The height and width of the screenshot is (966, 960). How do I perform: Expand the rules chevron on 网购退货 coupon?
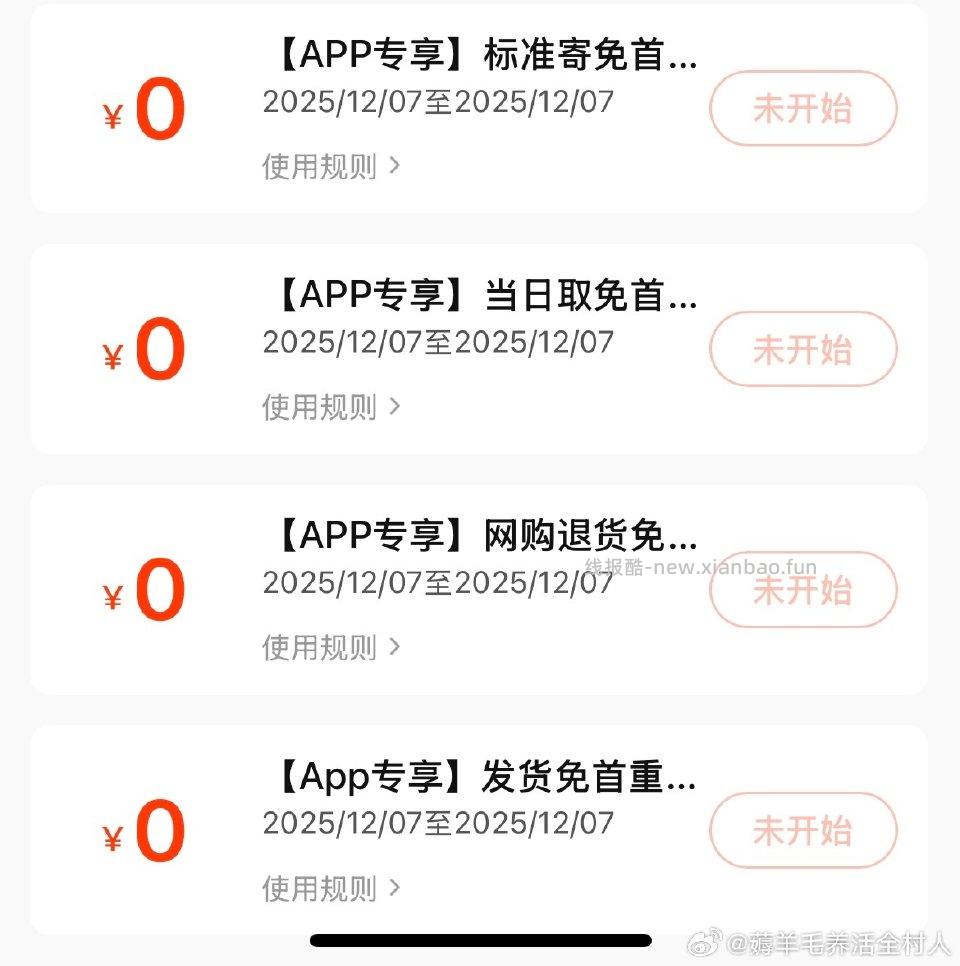[x=394, y=648]
